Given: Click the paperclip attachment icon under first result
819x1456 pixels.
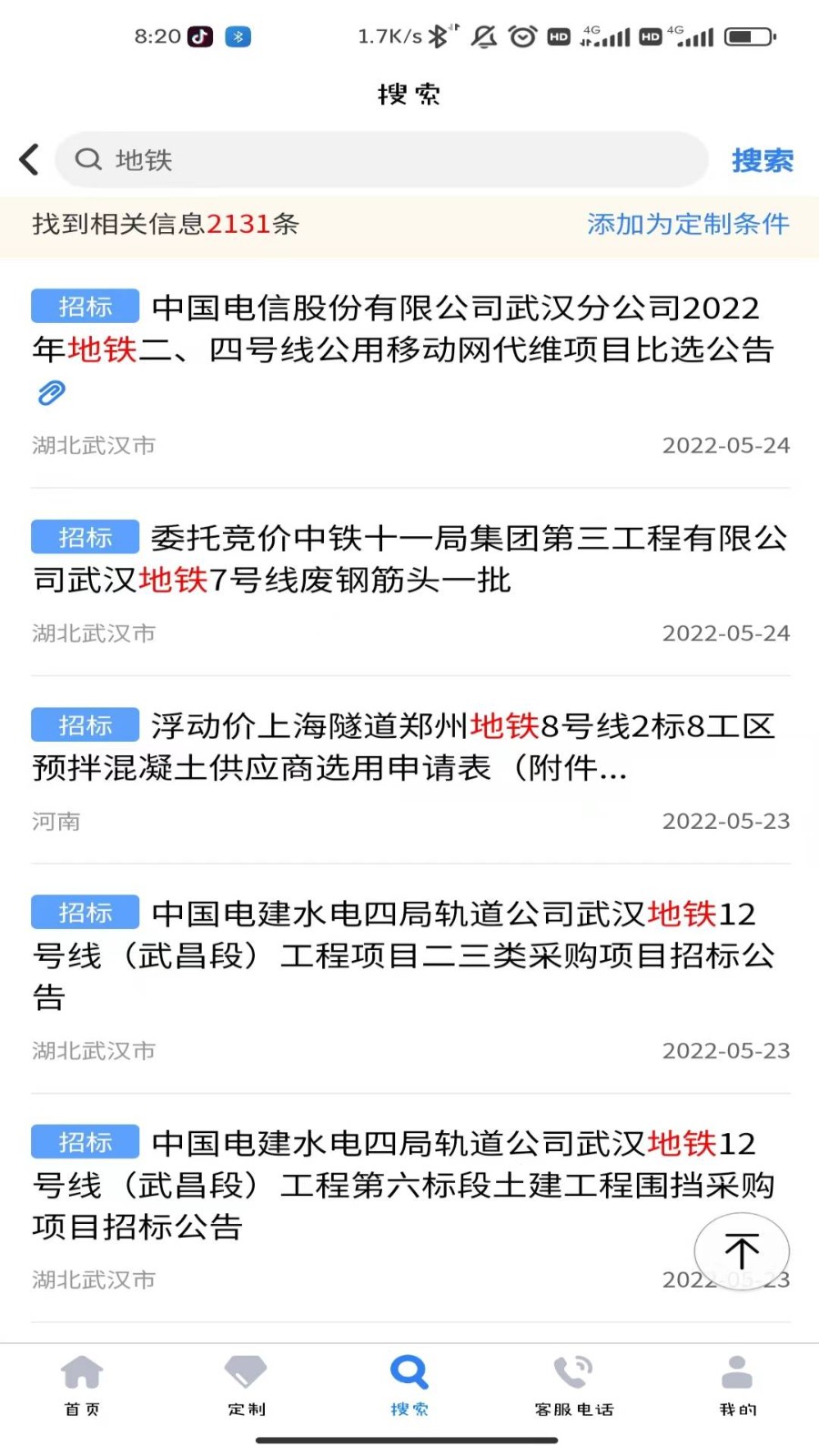Looking at the screenshot, I should [51, 393].
